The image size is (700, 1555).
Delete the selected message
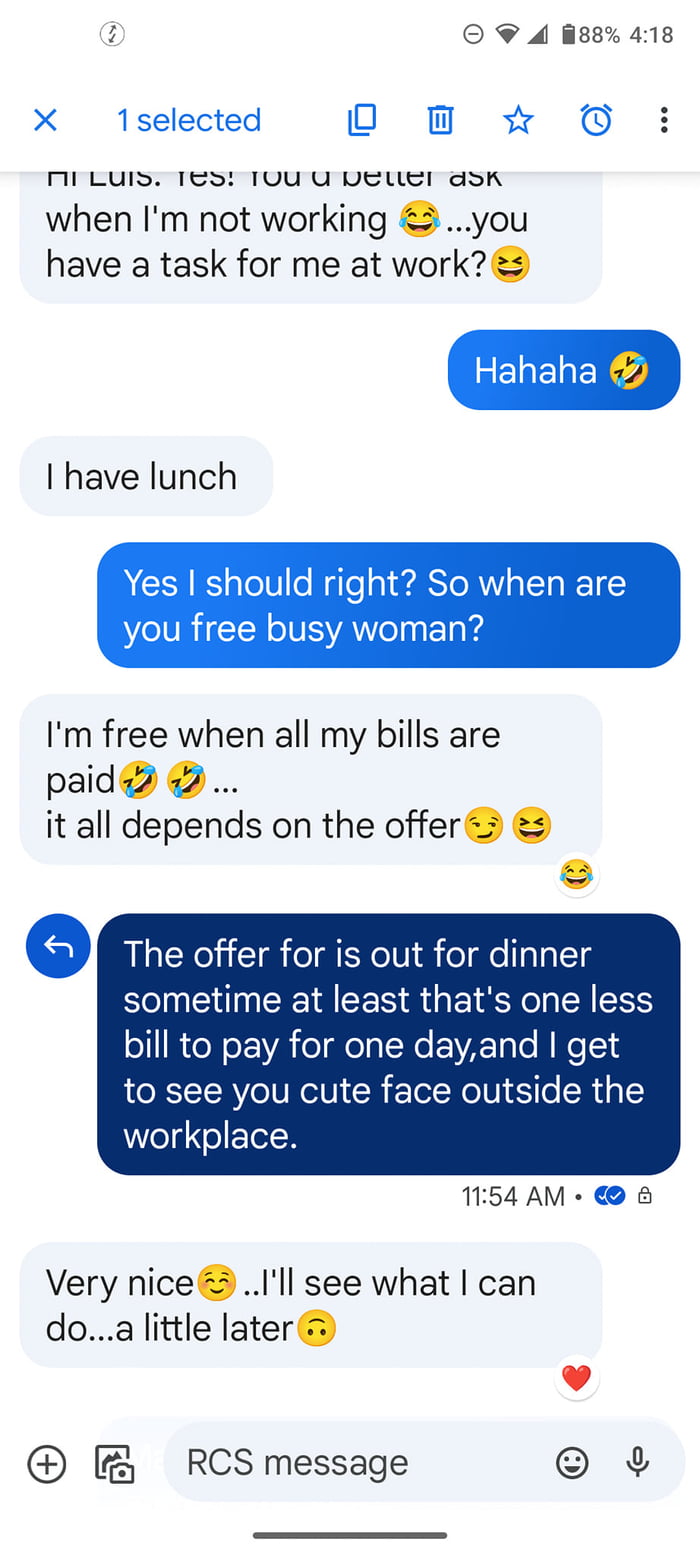coord(440,121)
